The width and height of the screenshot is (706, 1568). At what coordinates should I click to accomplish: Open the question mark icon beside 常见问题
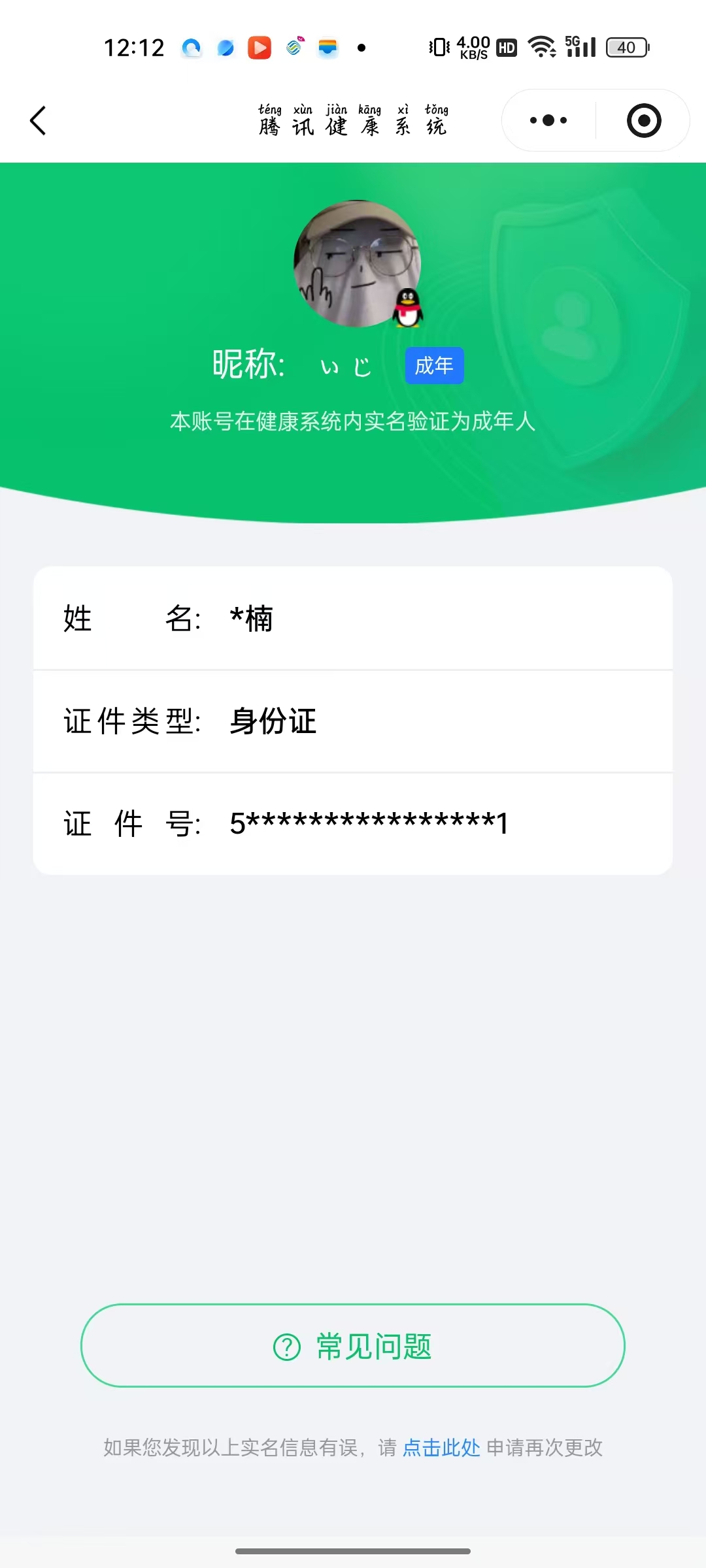pyautogui.click(x=286, y=1346)
